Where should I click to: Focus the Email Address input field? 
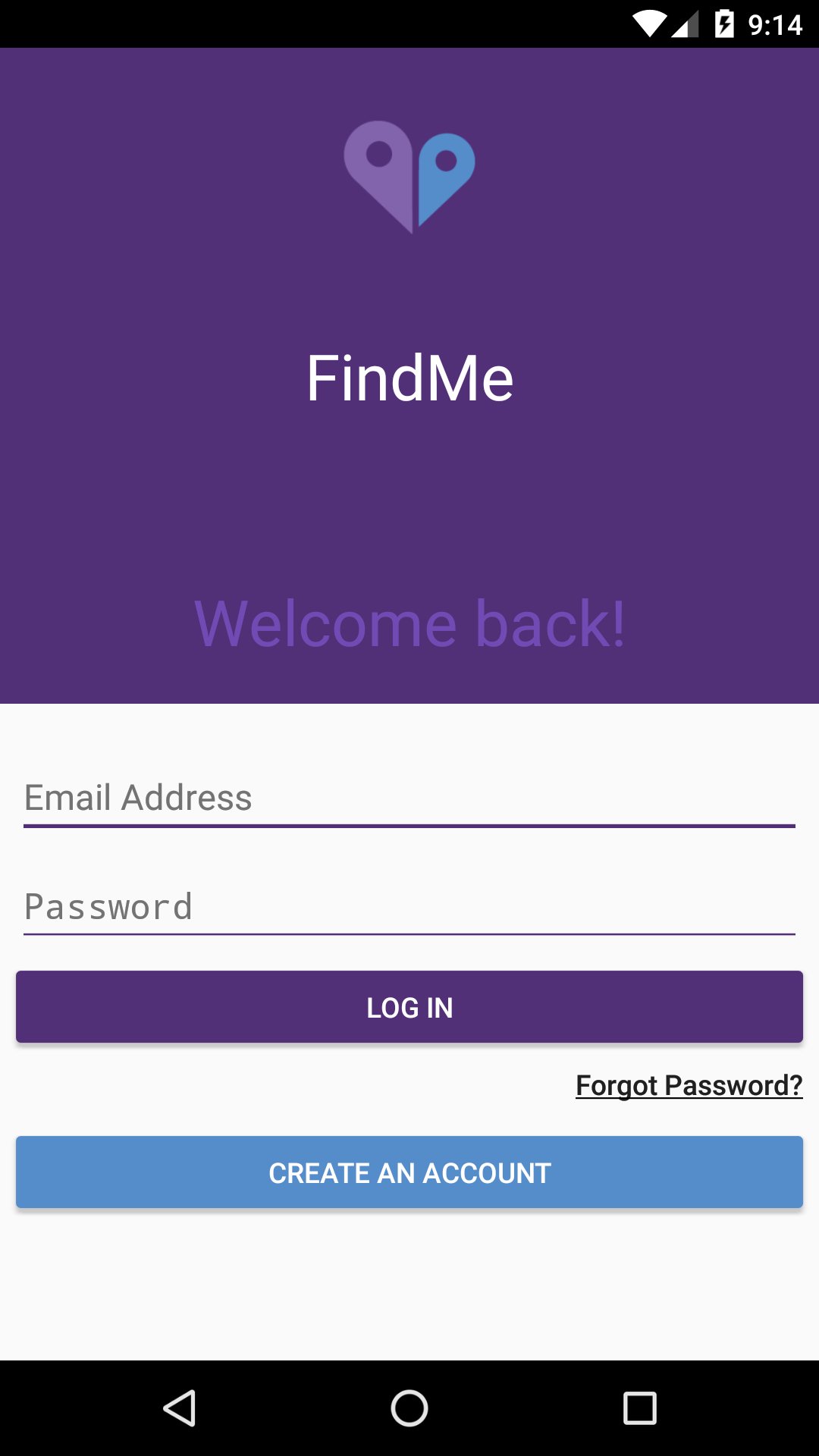tap(409, 796)
